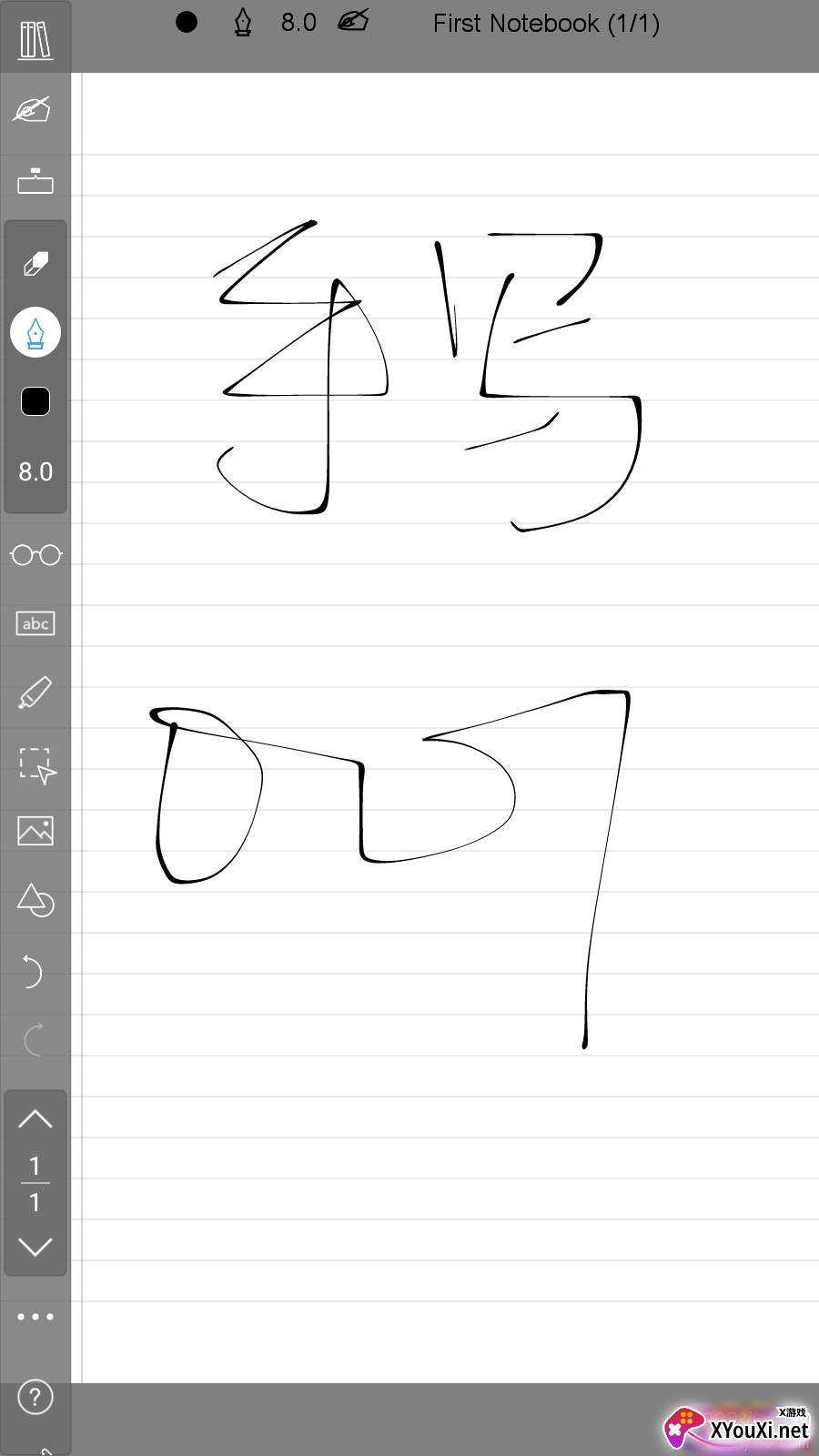Go to the next page arrow
This screenshot has width=819, height=1456.
[35, 1246]
